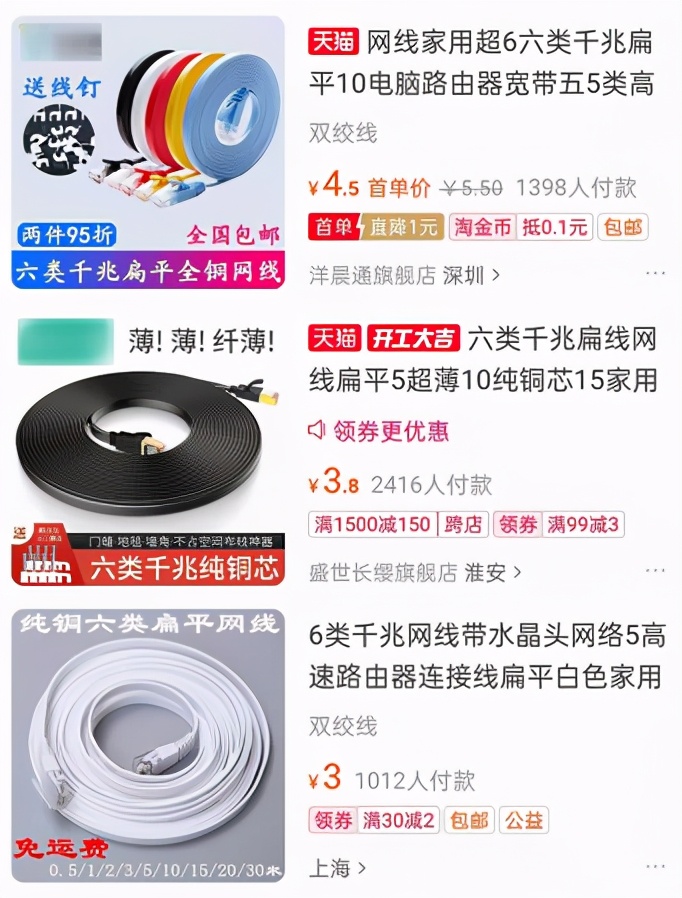Open the 6类千兆网线带水晶头 listing title

pyautogui.click(x=486, y=656)
